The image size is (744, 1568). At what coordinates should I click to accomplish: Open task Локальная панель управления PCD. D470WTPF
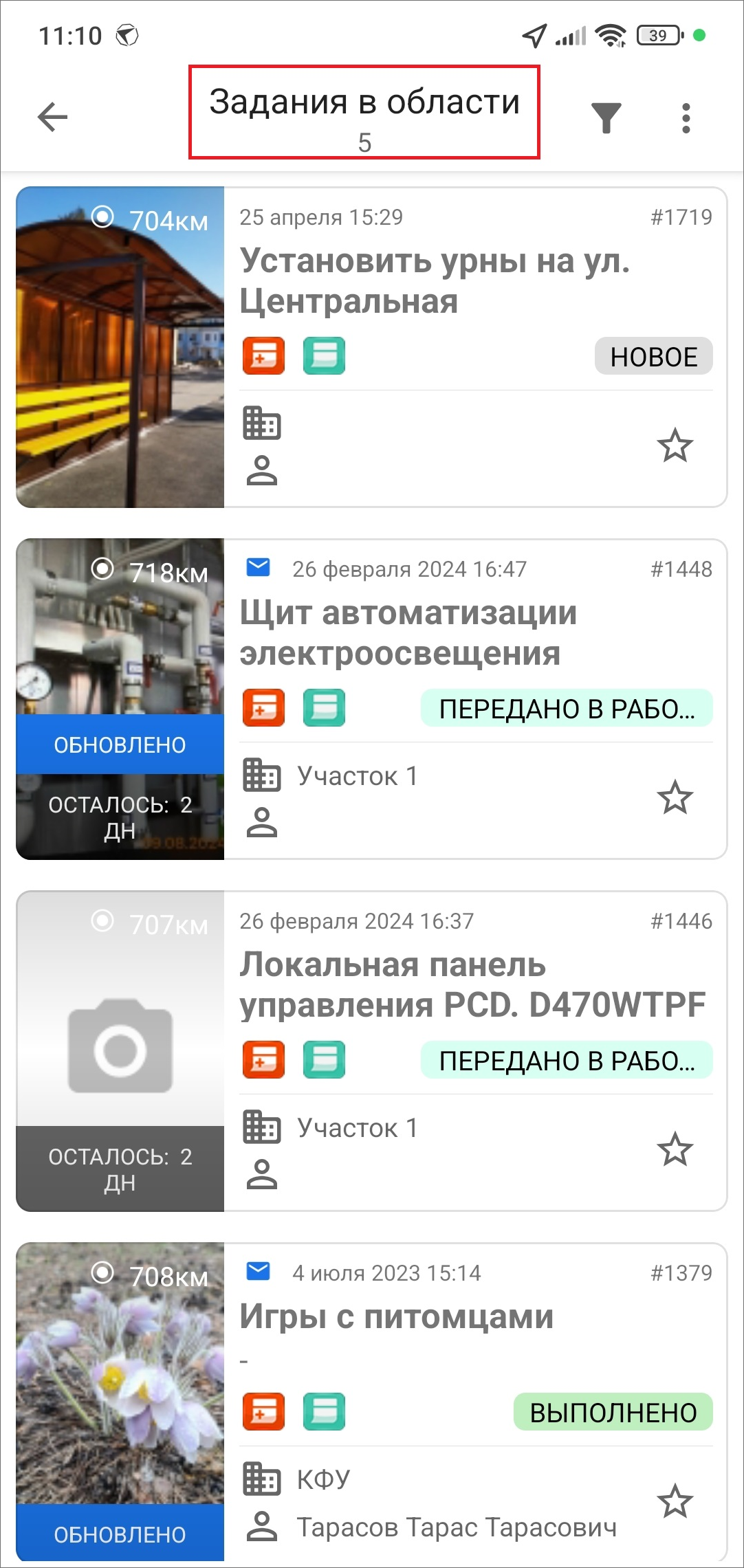tap(472, 984)
